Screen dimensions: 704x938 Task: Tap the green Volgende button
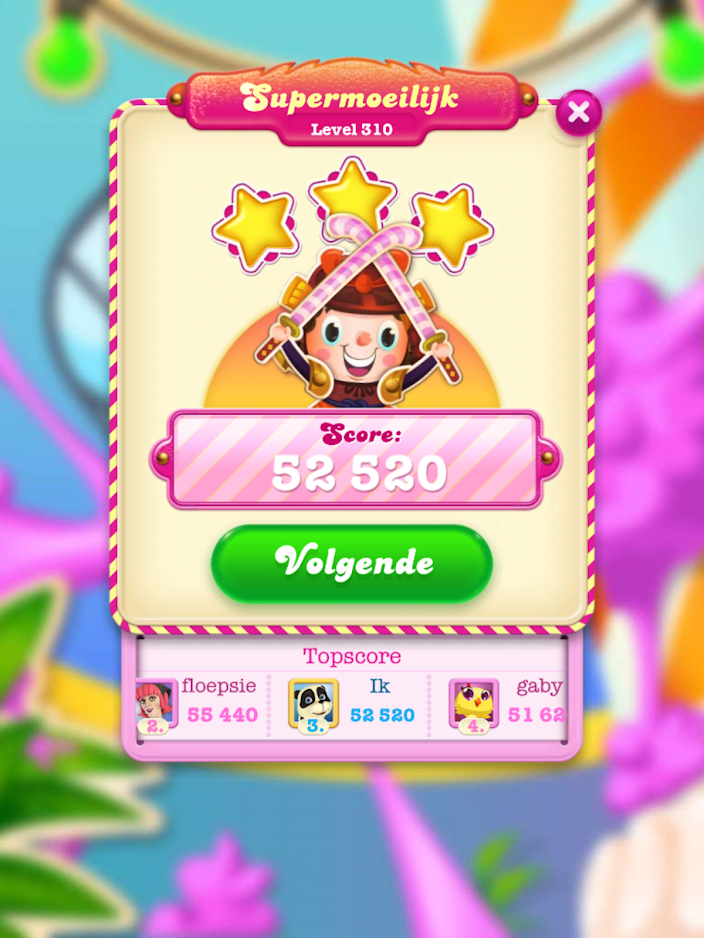[352, 563]
